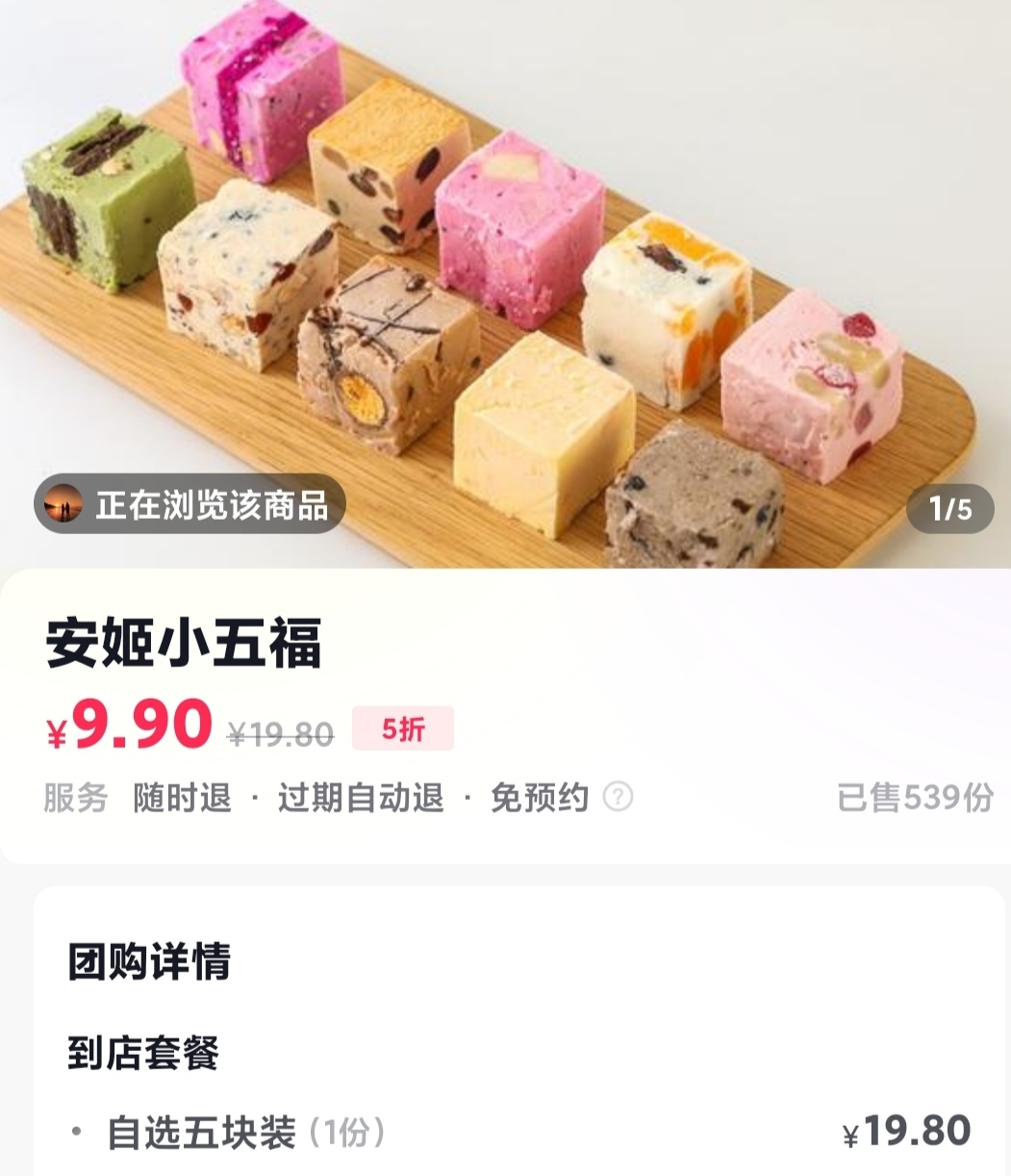
Task: Tap the user avatar on the browsing badge
Action: point(63,504)
